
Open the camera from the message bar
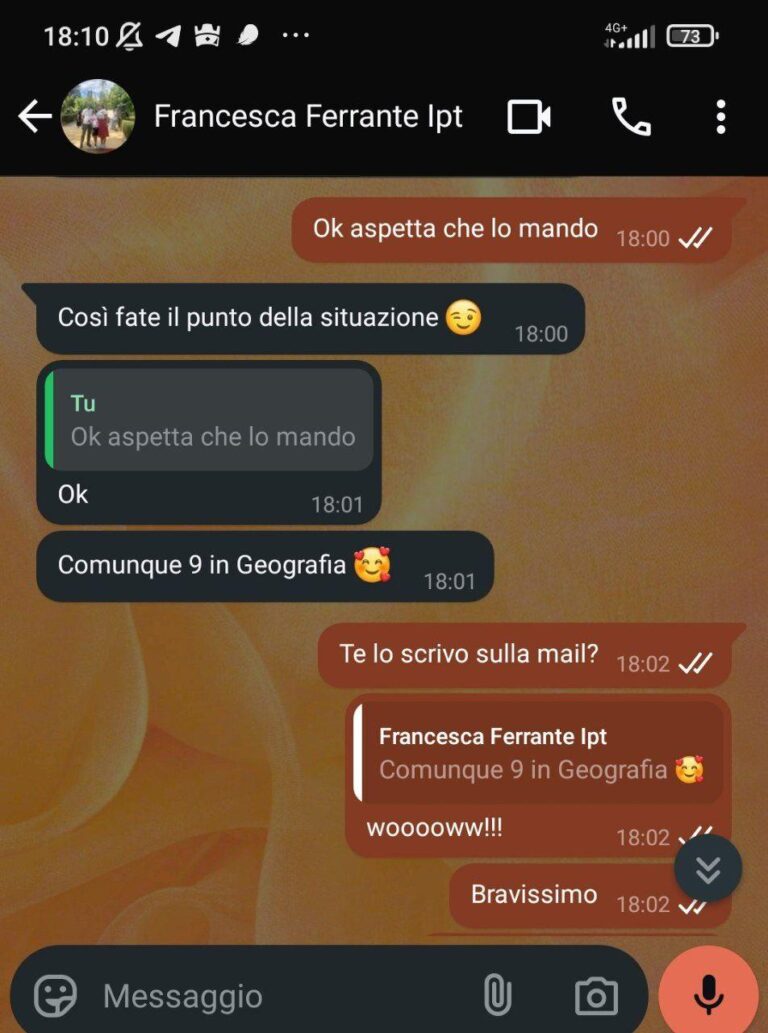(x=596, y=995)
